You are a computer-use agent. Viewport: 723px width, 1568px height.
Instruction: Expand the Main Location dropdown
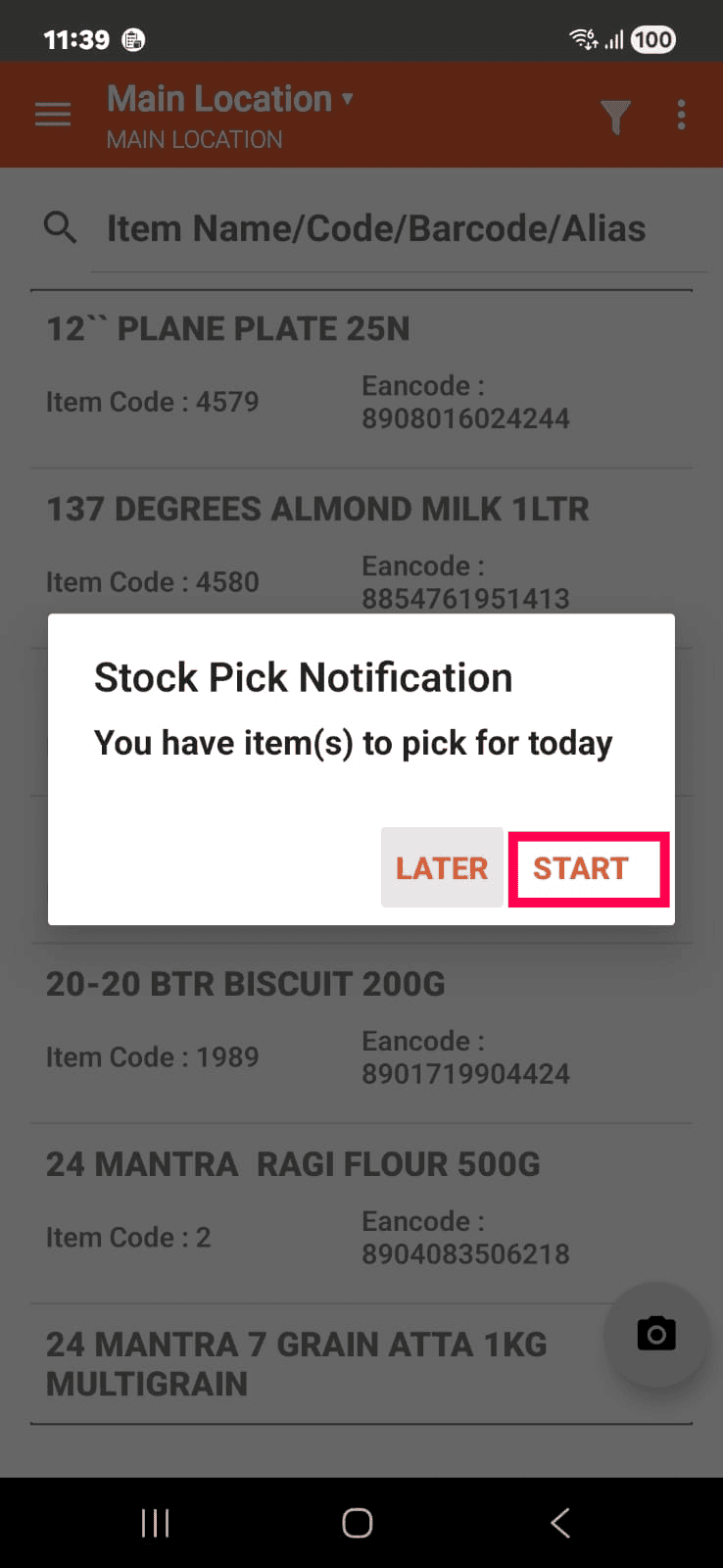(229, 100)
